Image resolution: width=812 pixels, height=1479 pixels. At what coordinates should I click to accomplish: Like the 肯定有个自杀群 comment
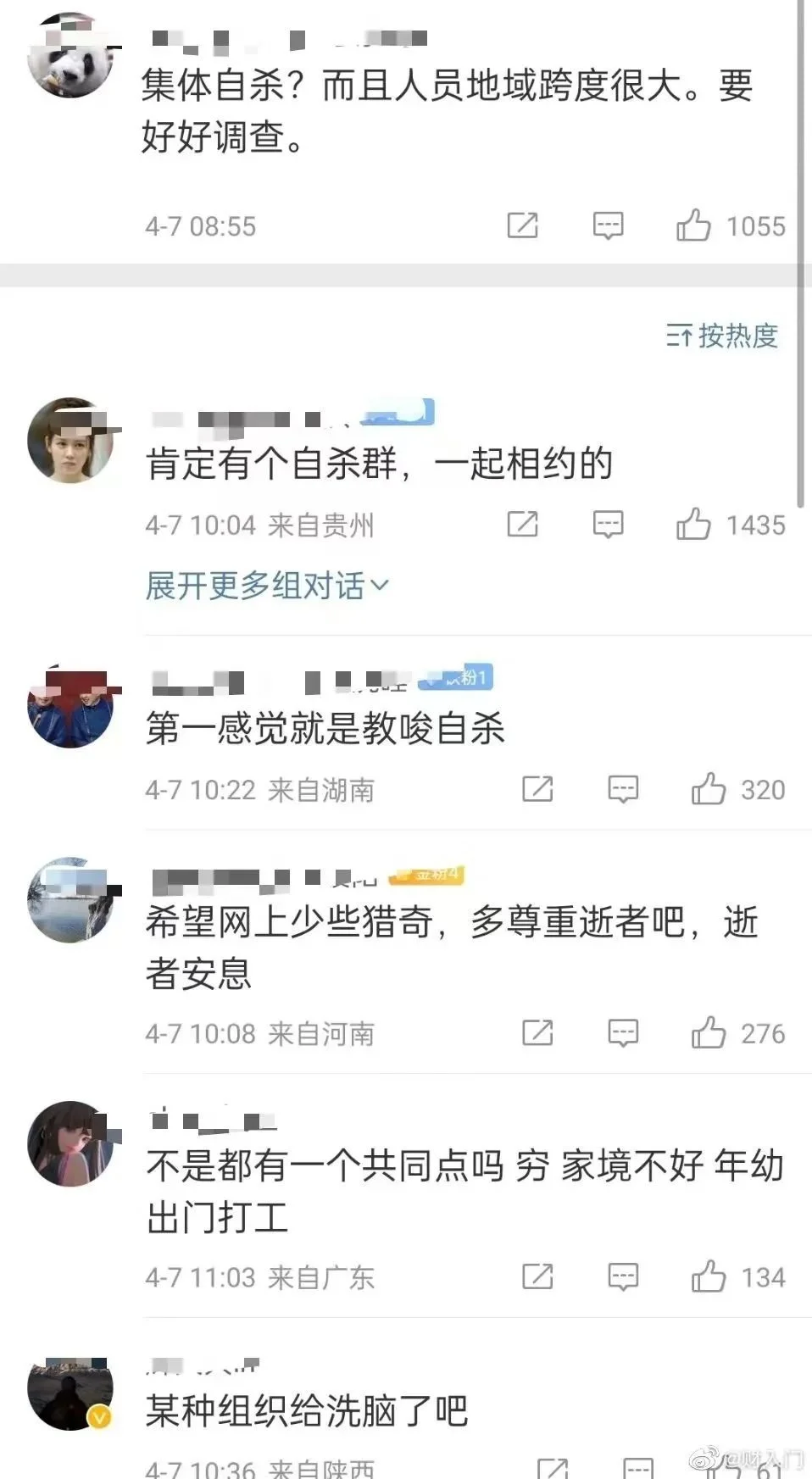pyautogui.click(x=693, y=525)
